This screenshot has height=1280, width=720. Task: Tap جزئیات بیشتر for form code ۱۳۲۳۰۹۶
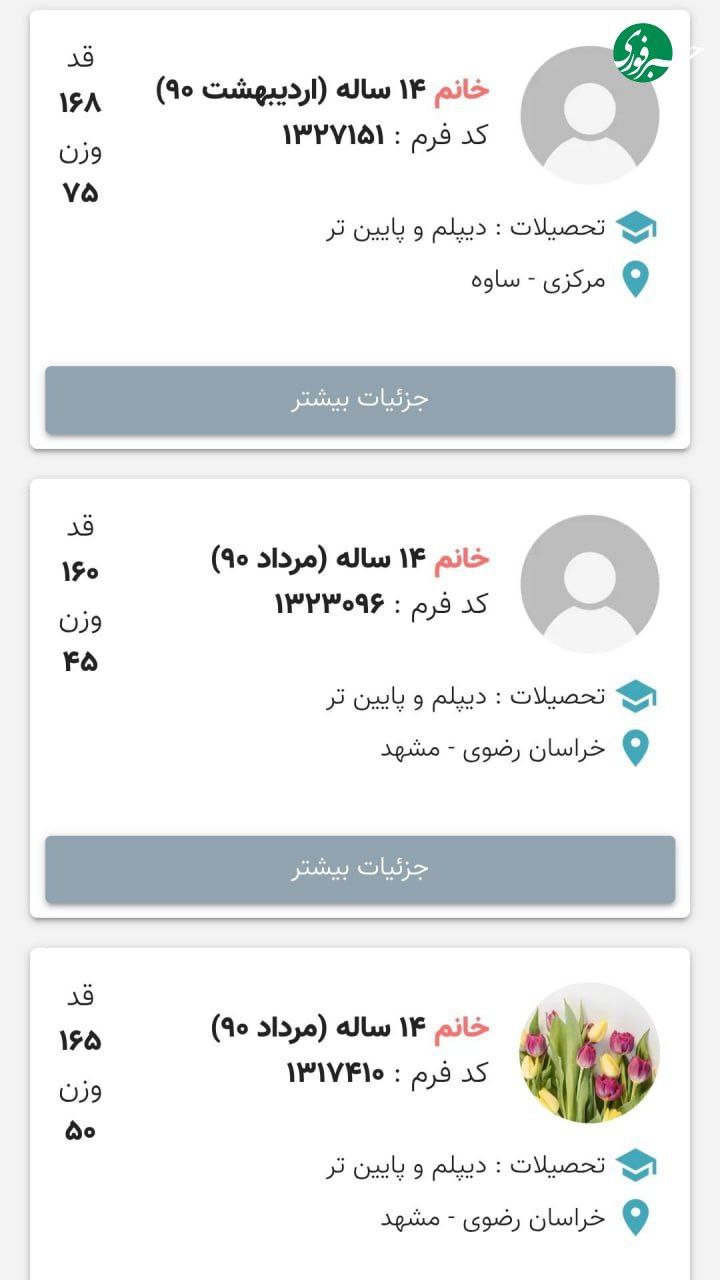coord(360,868)
